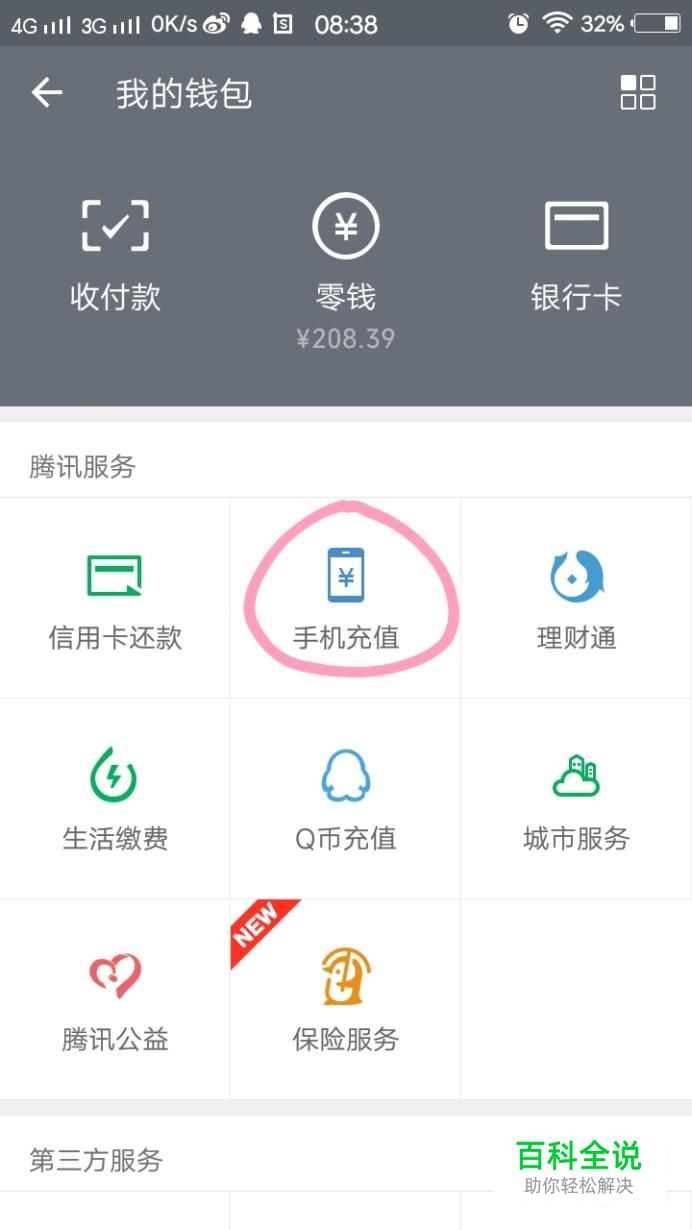Select 信用卡还款 service

[115, 598]
